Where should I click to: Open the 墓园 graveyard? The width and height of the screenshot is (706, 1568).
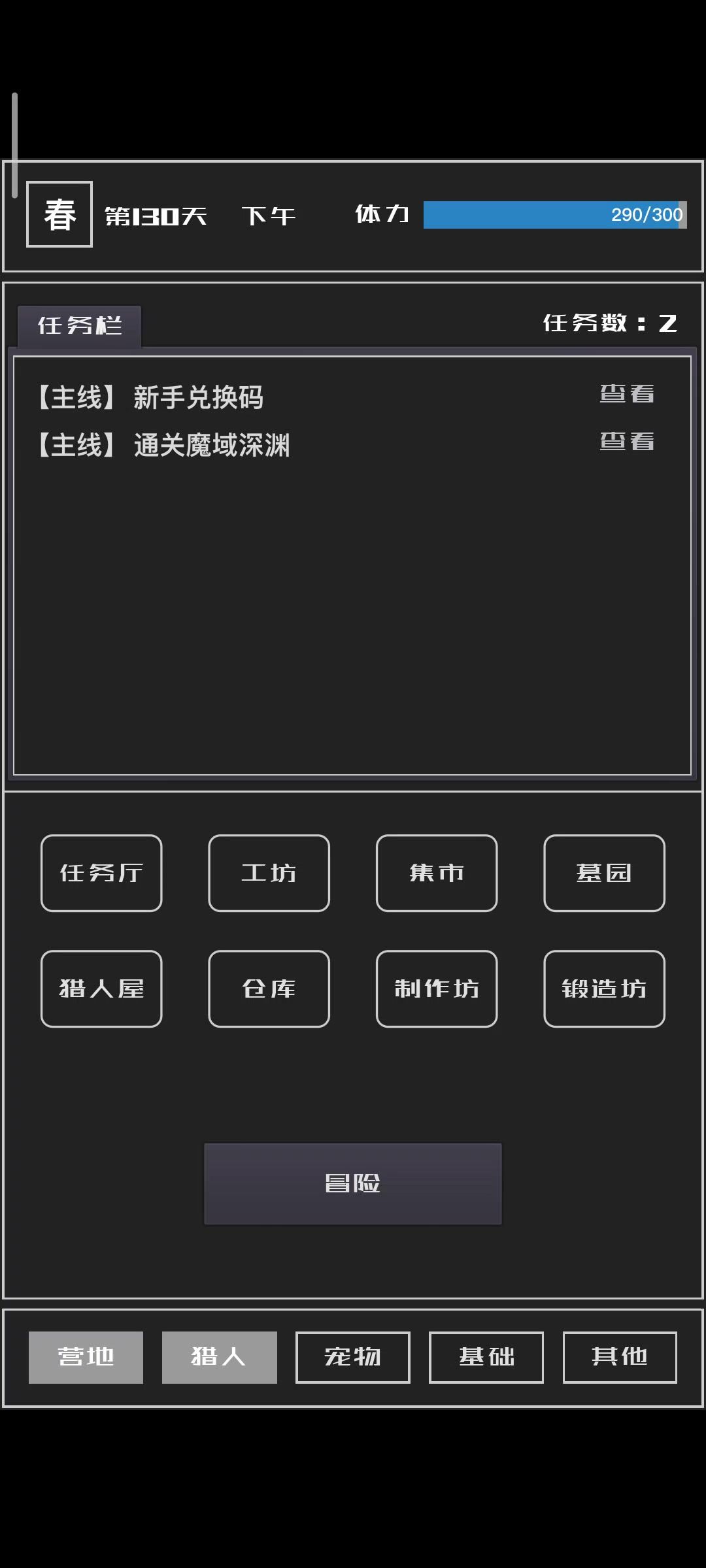pos(604,873)
